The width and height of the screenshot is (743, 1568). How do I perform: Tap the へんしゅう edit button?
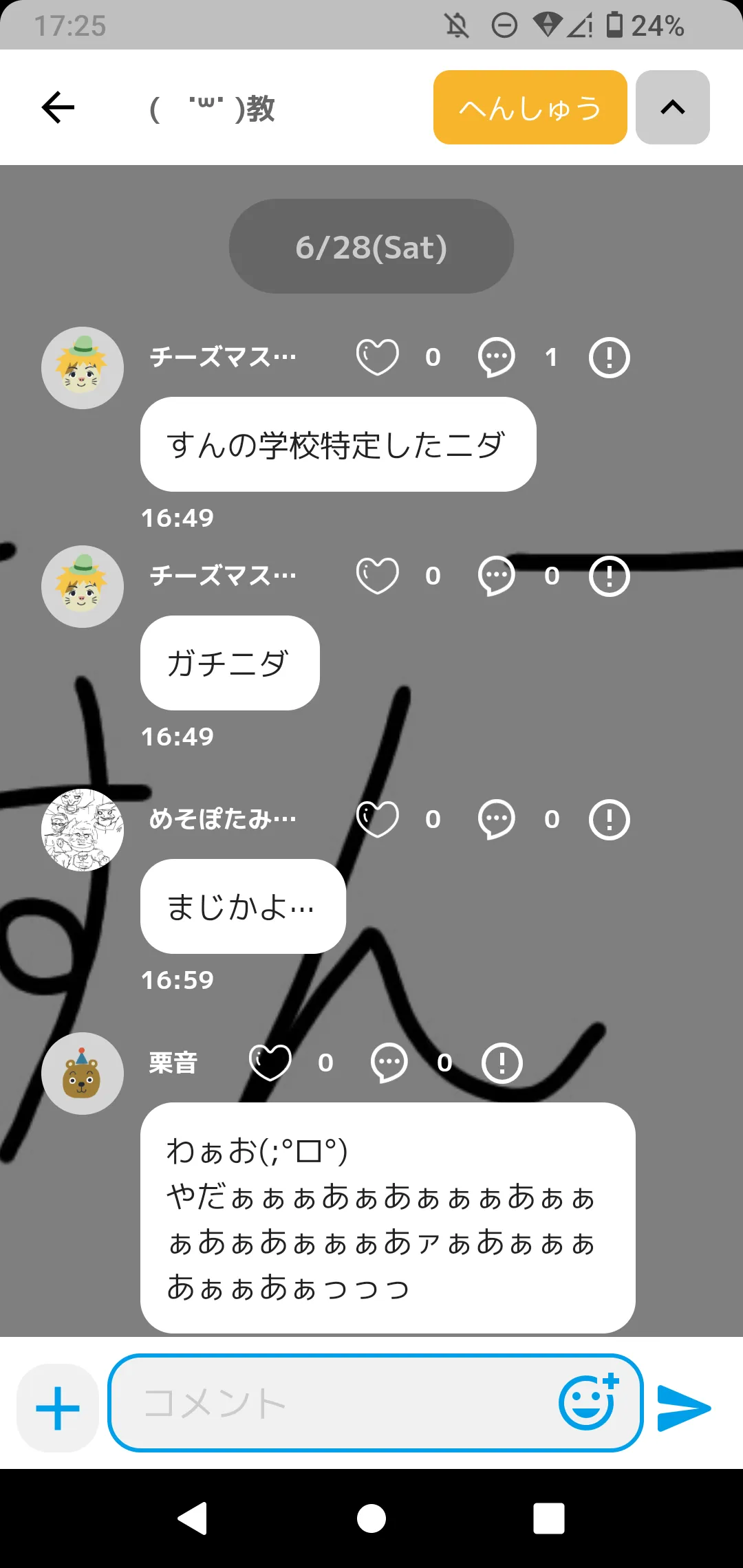(530, 107)
